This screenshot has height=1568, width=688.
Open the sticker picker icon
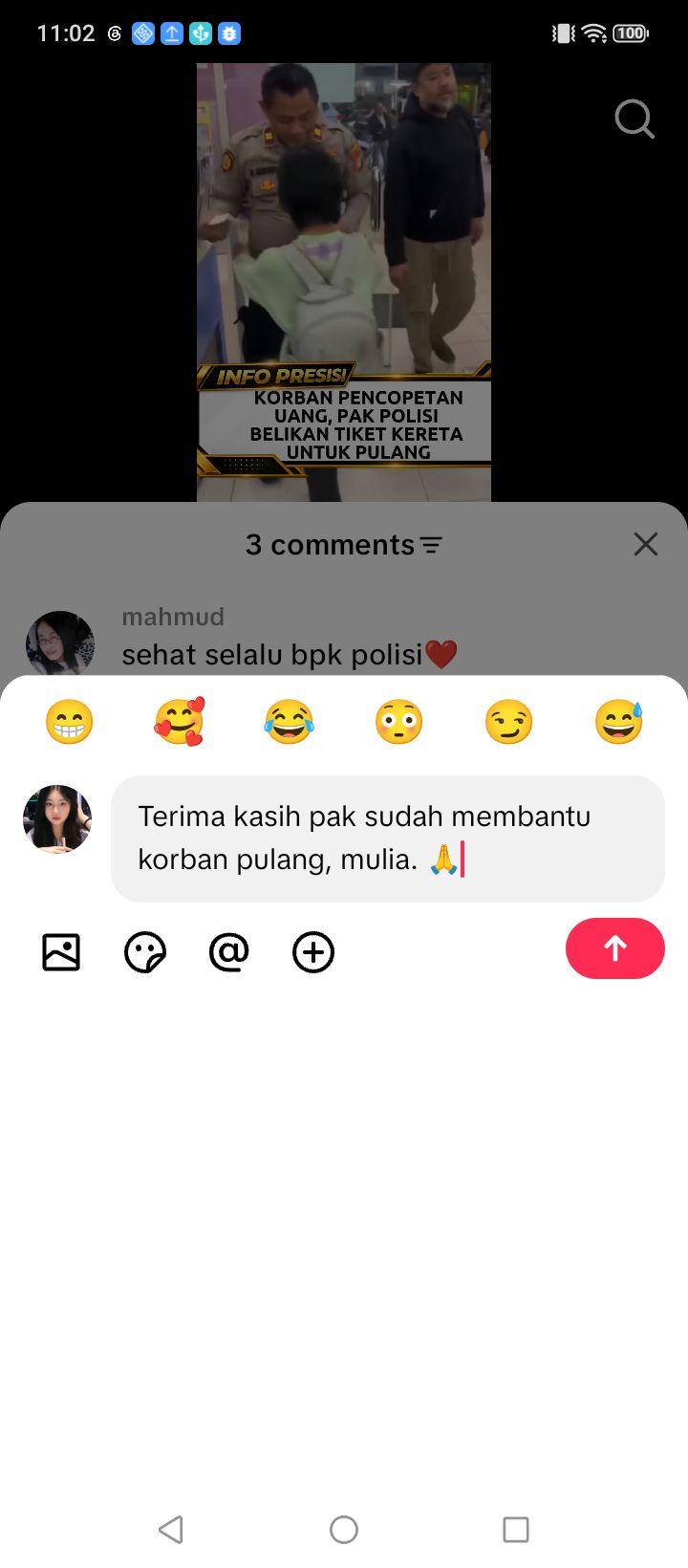tap(145, 952)
